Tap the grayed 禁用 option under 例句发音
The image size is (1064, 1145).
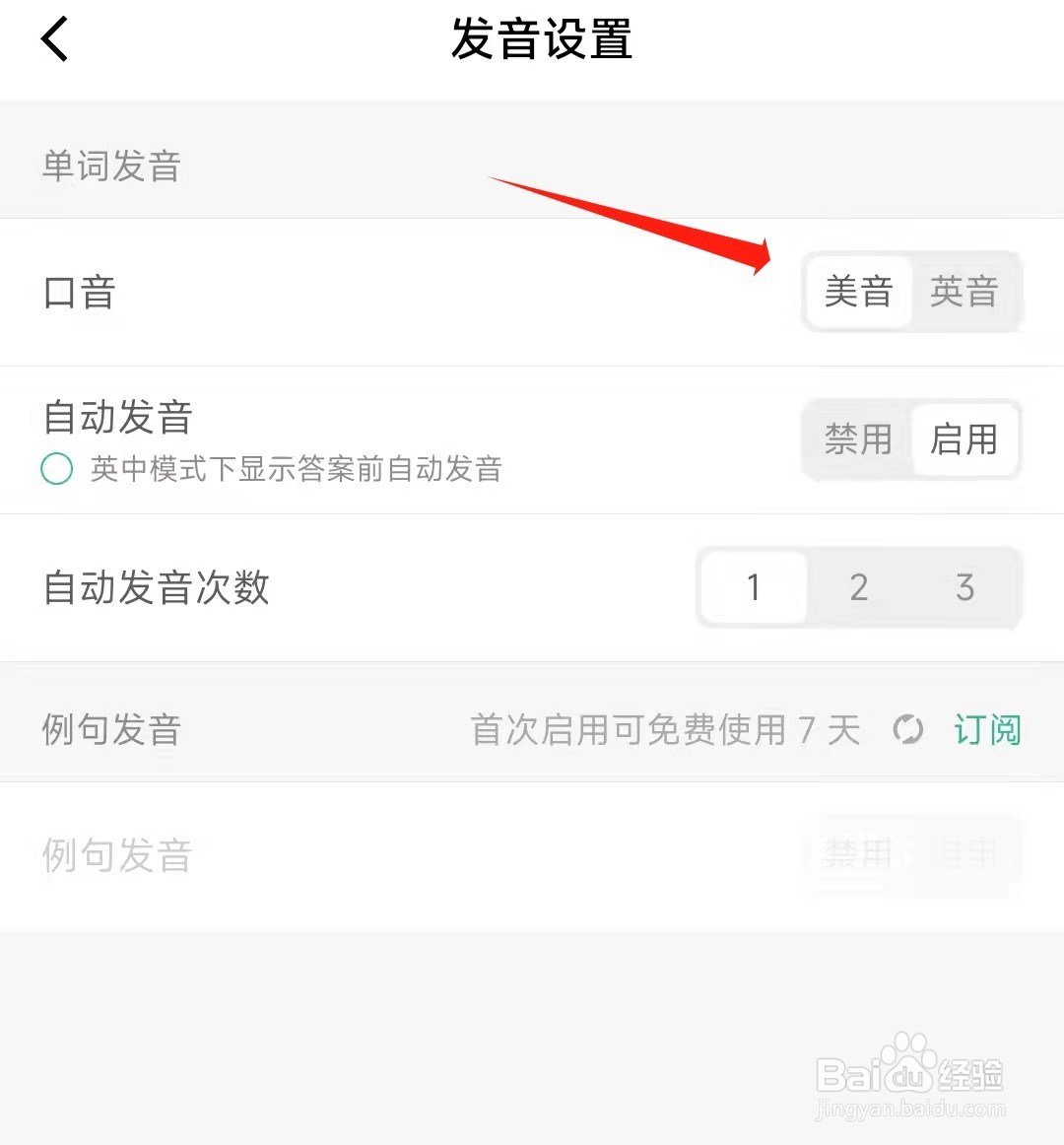[x=858, y=855]
